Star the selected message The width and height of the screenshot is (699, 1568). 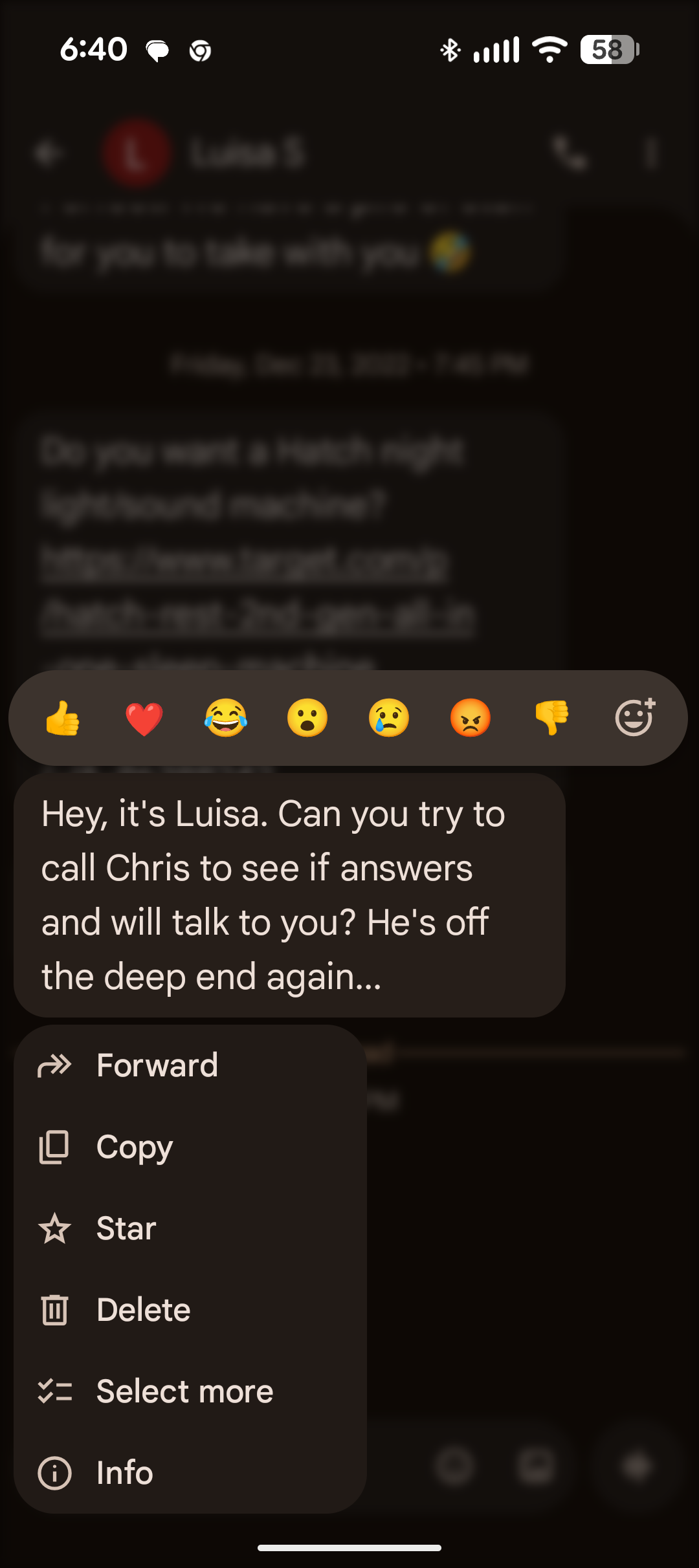[x=126, y=1228]
